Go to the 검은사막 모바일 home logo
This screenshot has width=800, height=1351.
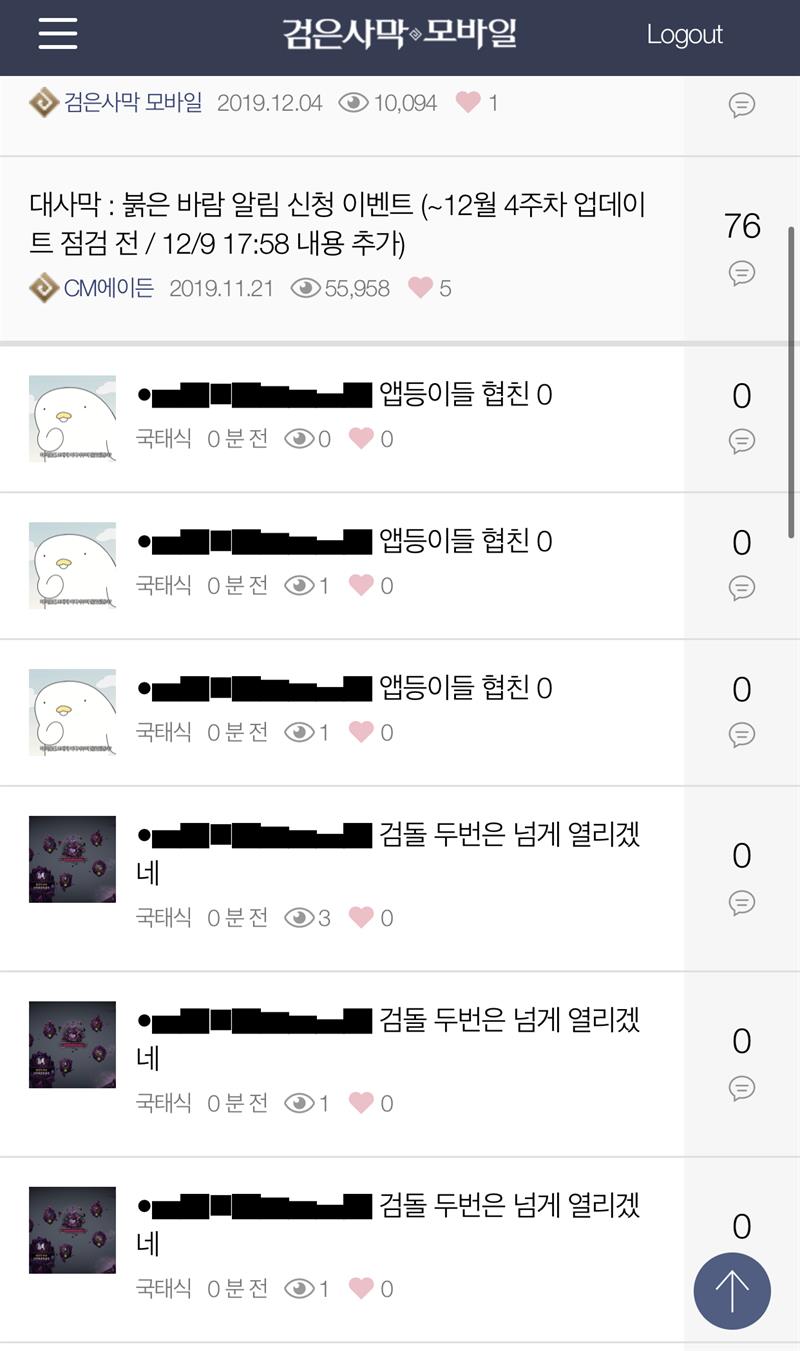click(x=400, y=34)
